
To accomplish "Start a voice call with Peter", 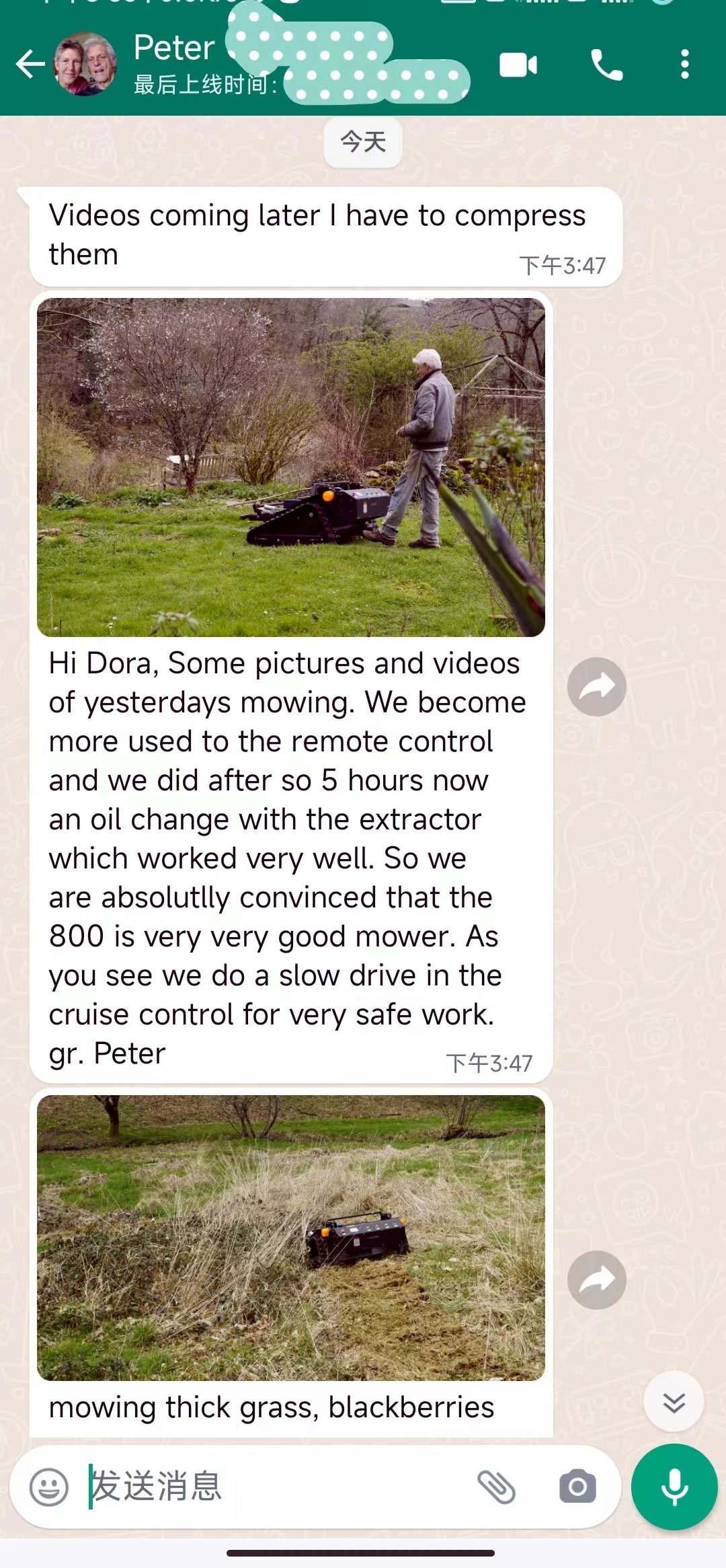I will 606,65.
